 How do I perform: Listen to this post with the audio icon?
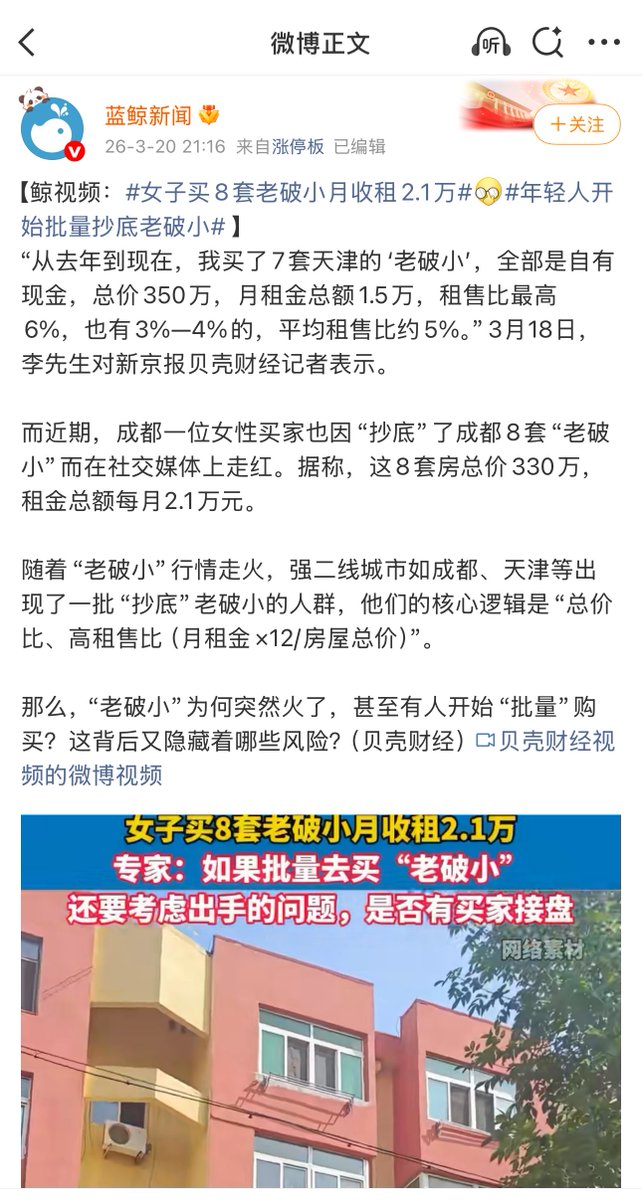coord(491,43)
